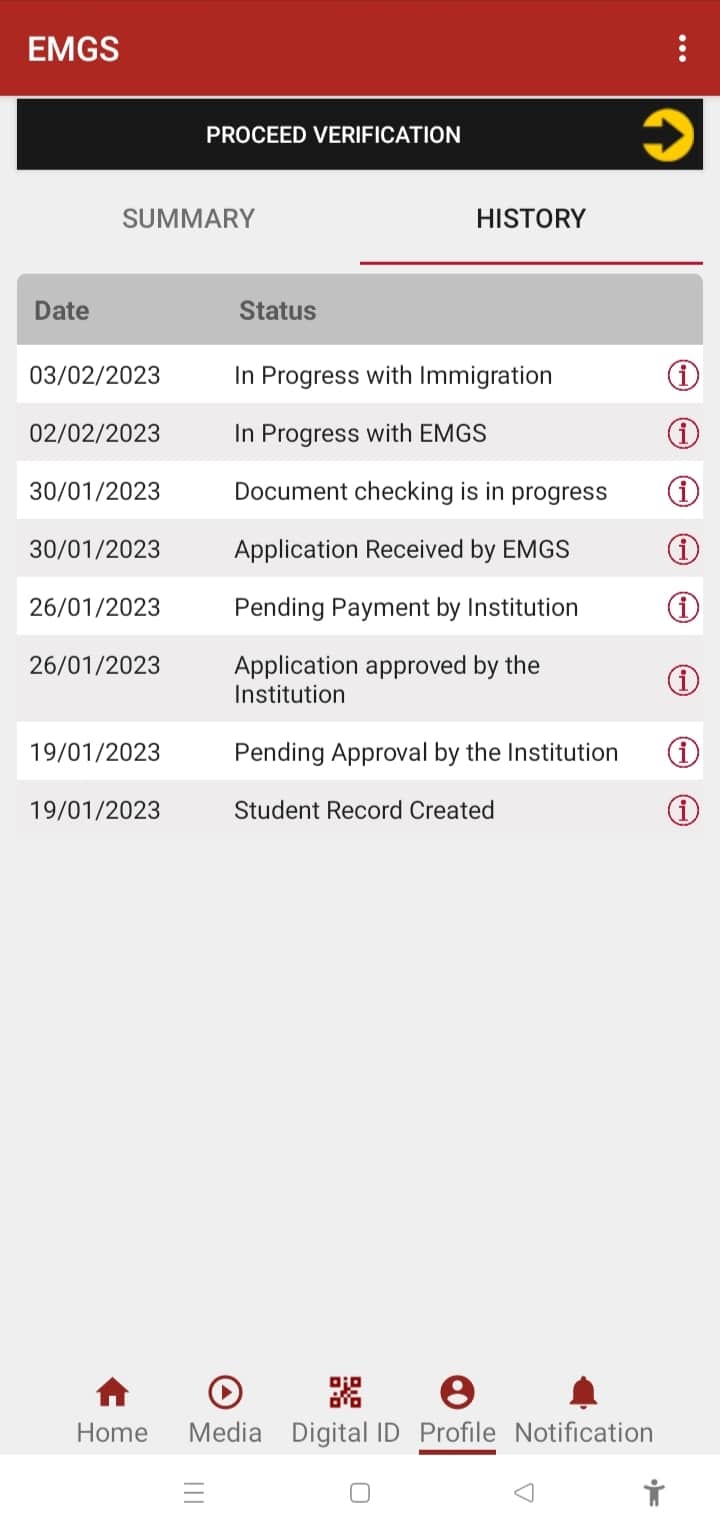The image size is (720, 1530).
Task: Go to the Home tab
Action: pyautogui.click(x=112, y=1410)
